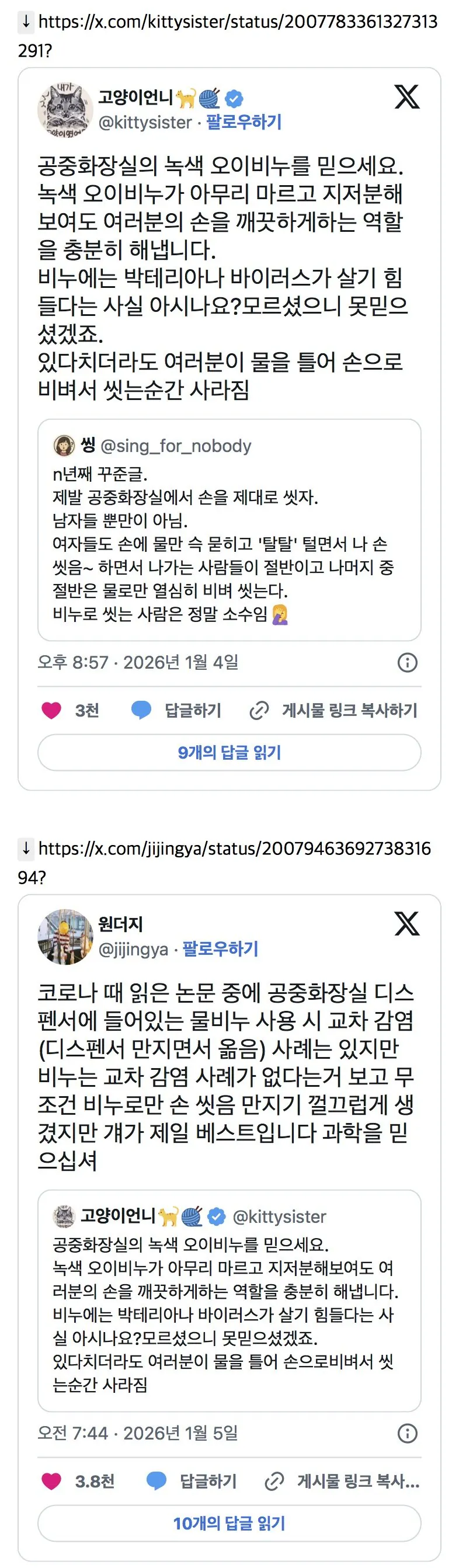
Task: Open the X logo on 고양이언니's tweet
Action: [406, 98]
